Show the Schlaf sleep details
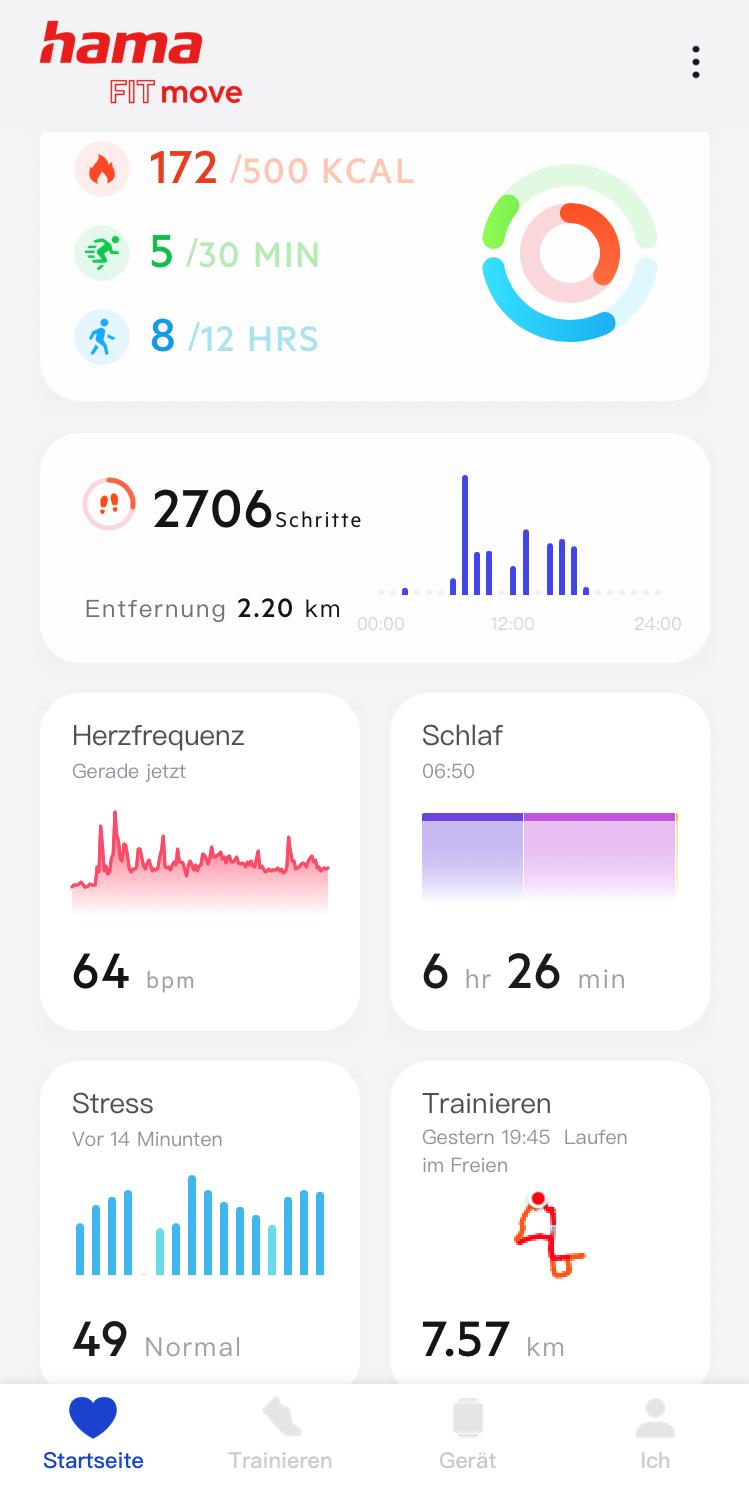The image size is (749, 1496). click(x=549, y=861)
